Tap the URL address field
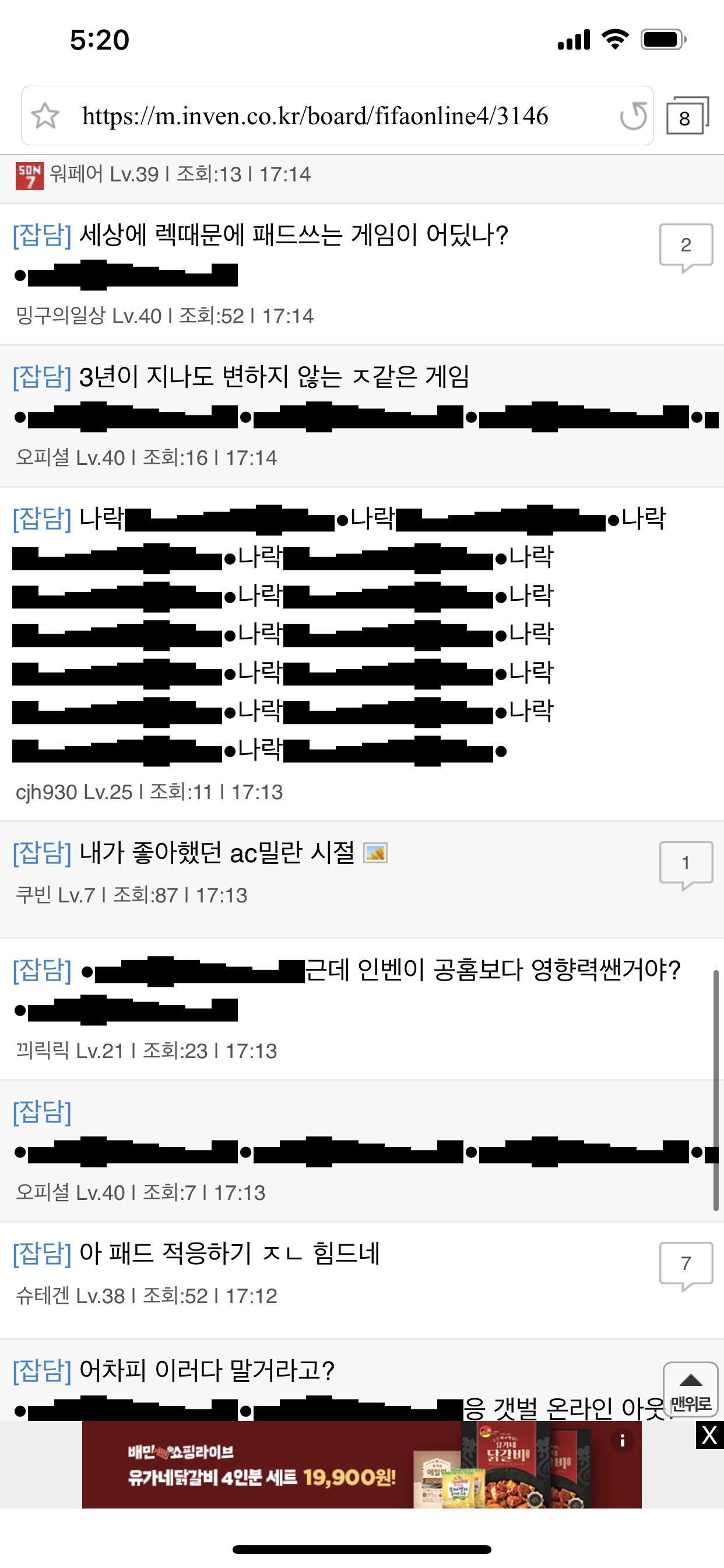The width and height of the screenshot is (724, 1568). [315, 116]
